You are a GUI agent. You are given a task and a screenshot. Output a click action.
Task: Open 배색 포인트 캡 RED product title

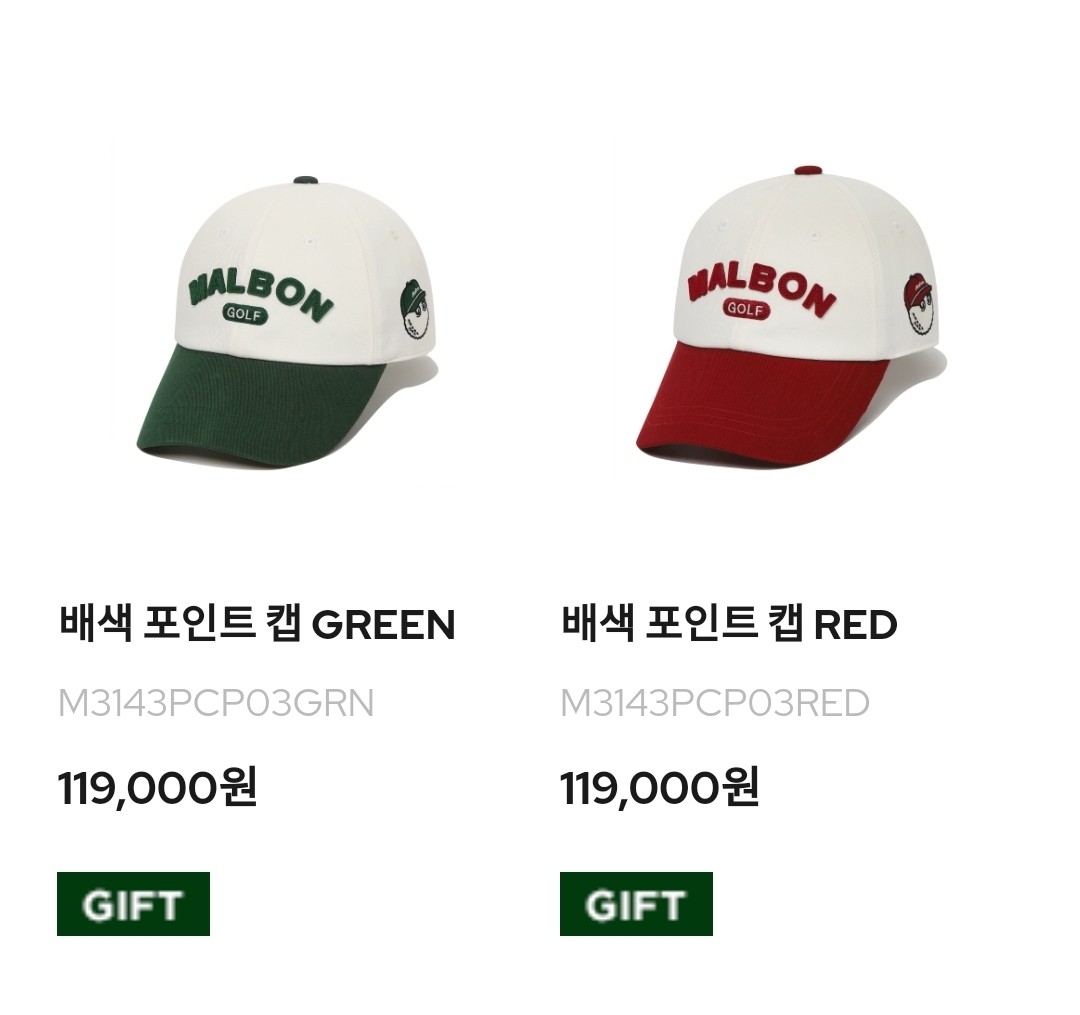[x=728, y=625]
